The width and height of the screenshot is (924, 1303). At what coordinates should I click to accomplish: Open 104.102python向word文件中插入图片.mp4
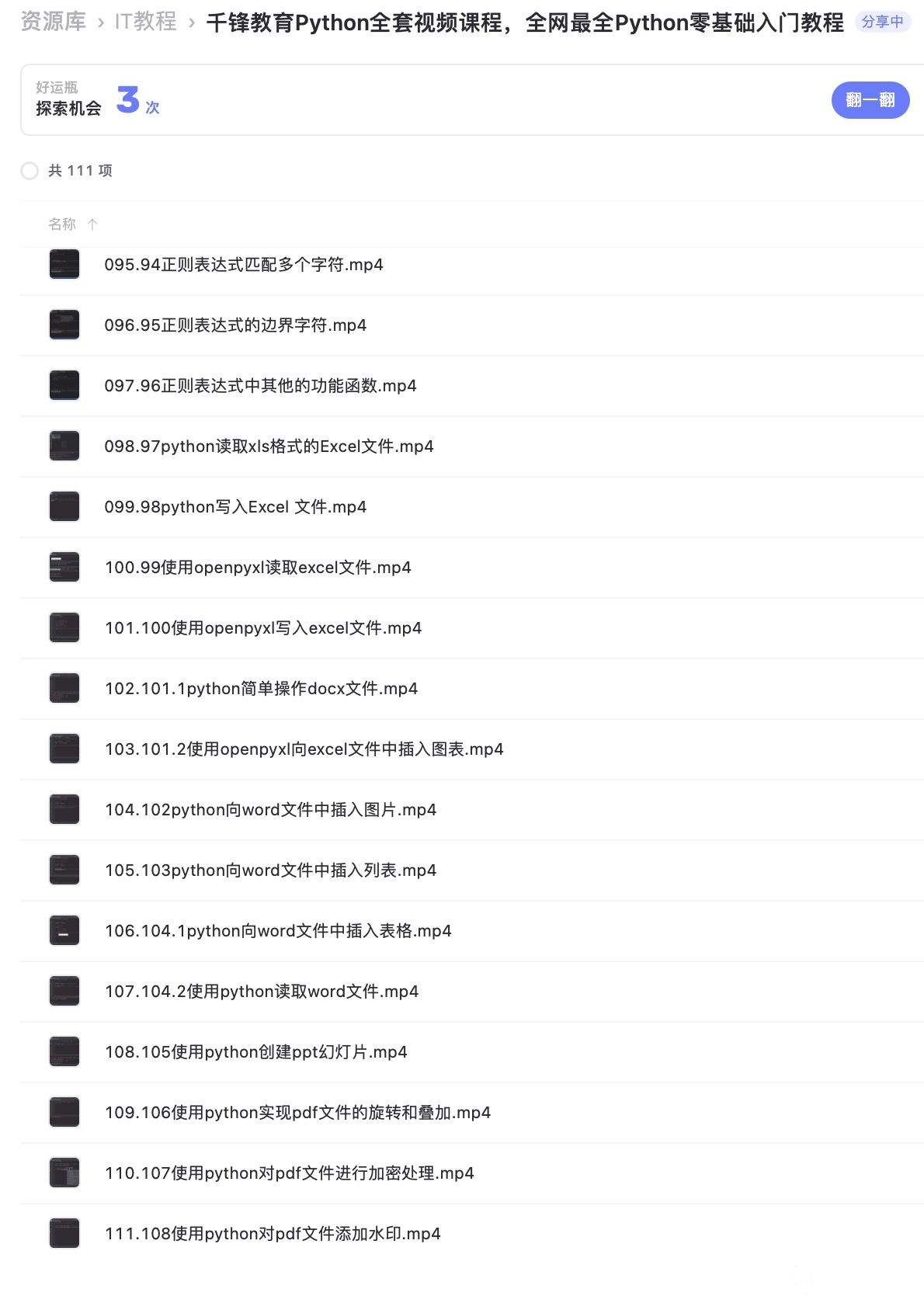[x=270, y=810]
